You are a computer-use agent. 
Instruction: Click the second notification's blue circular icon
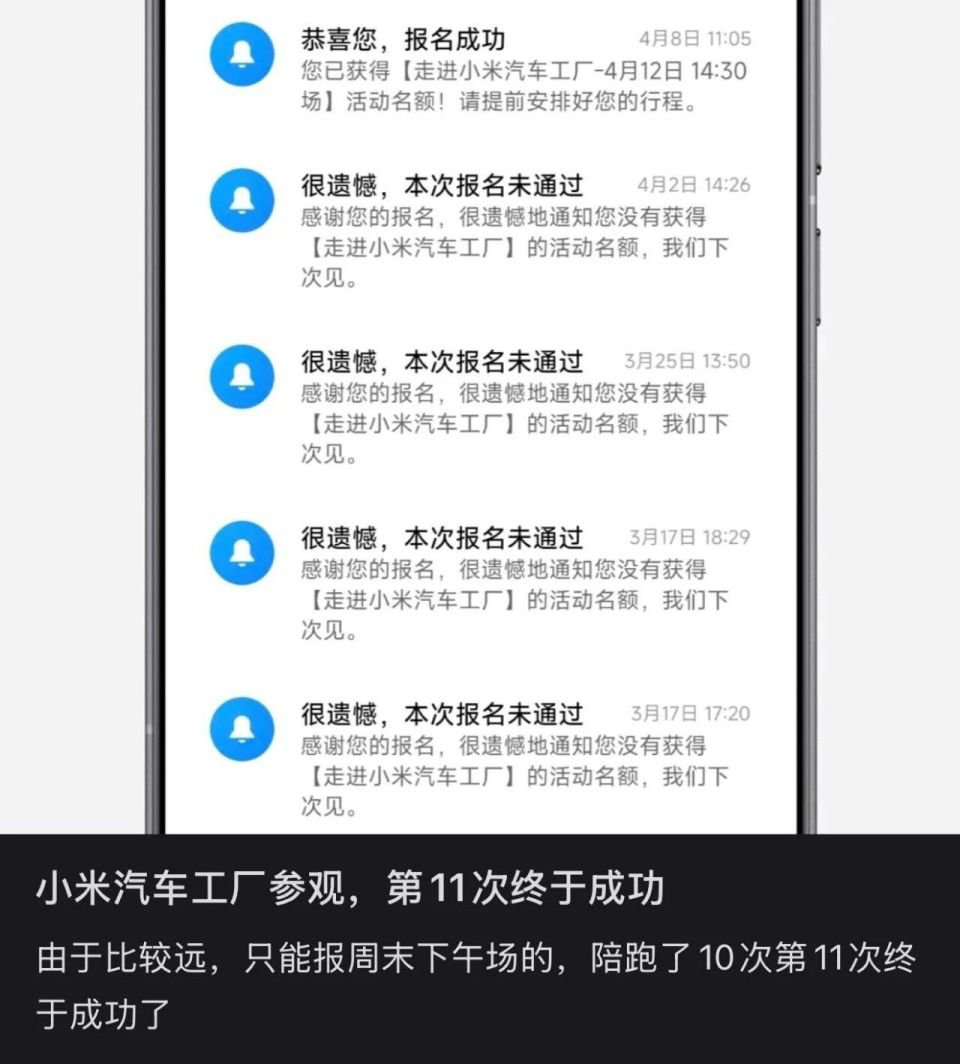point(241,200)
